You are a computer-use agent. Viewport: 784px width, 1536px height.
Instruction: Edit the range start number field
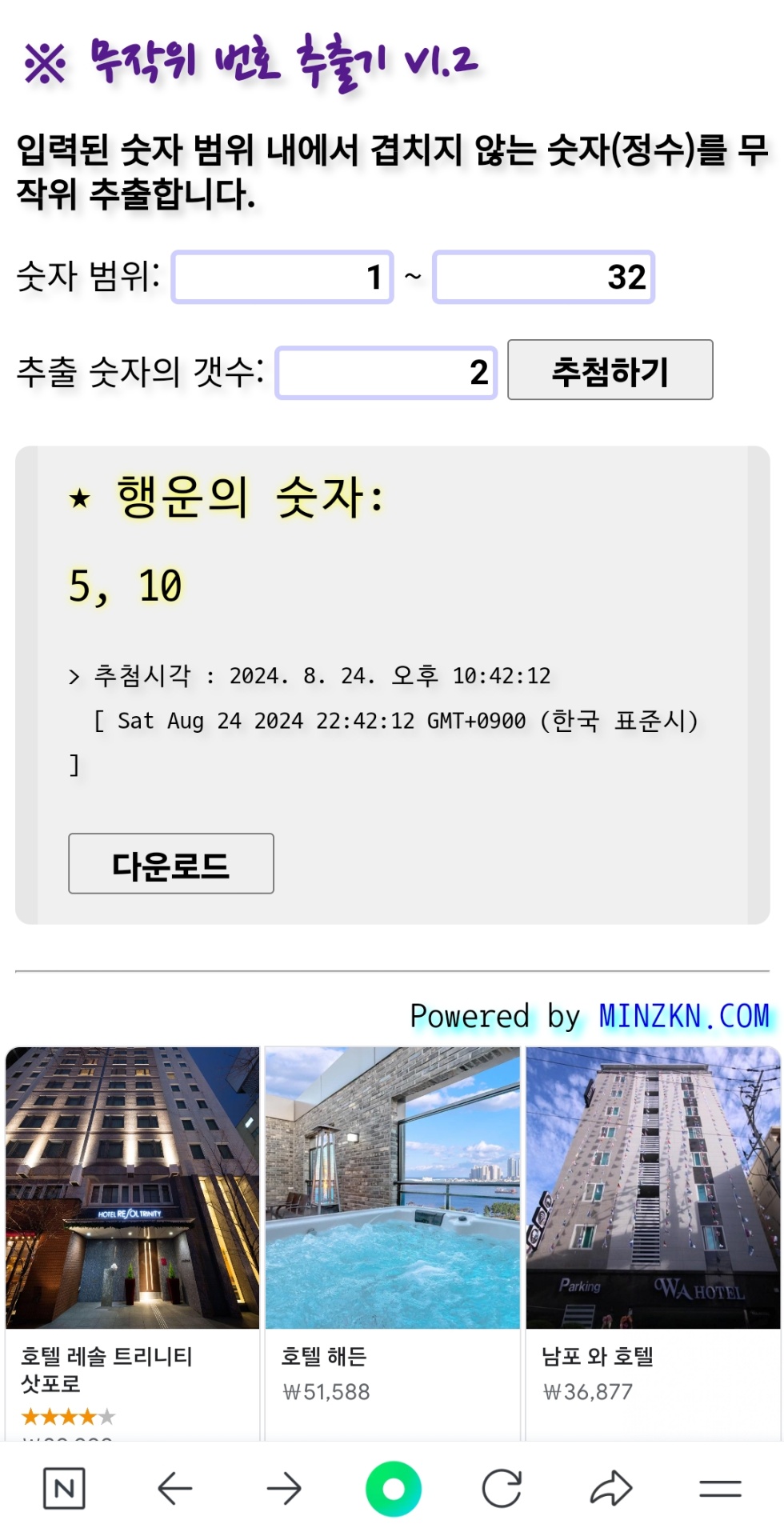pyautogui.click(x=282, y=278)
